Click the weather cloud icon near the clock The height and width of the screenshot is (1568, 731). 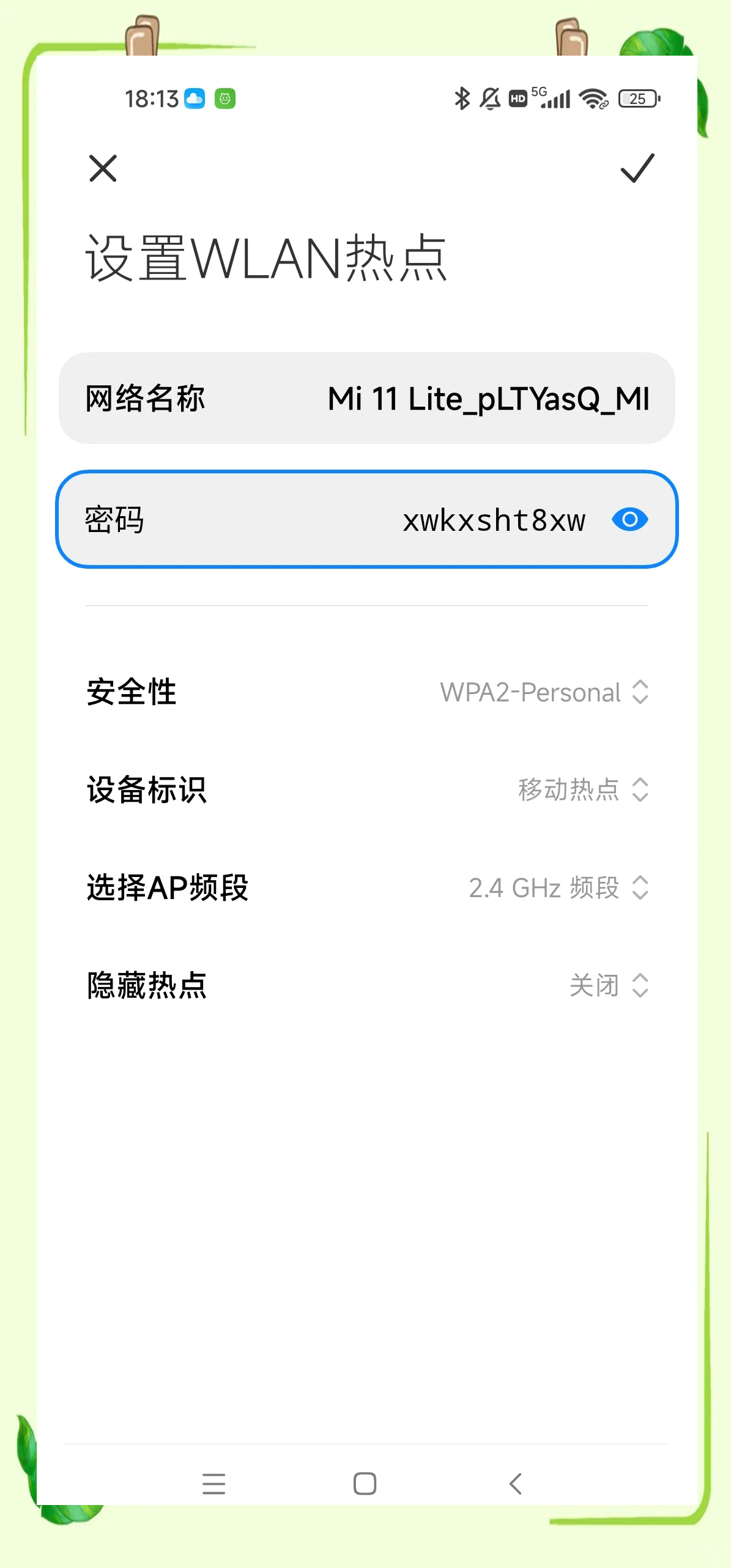(194, 98)
